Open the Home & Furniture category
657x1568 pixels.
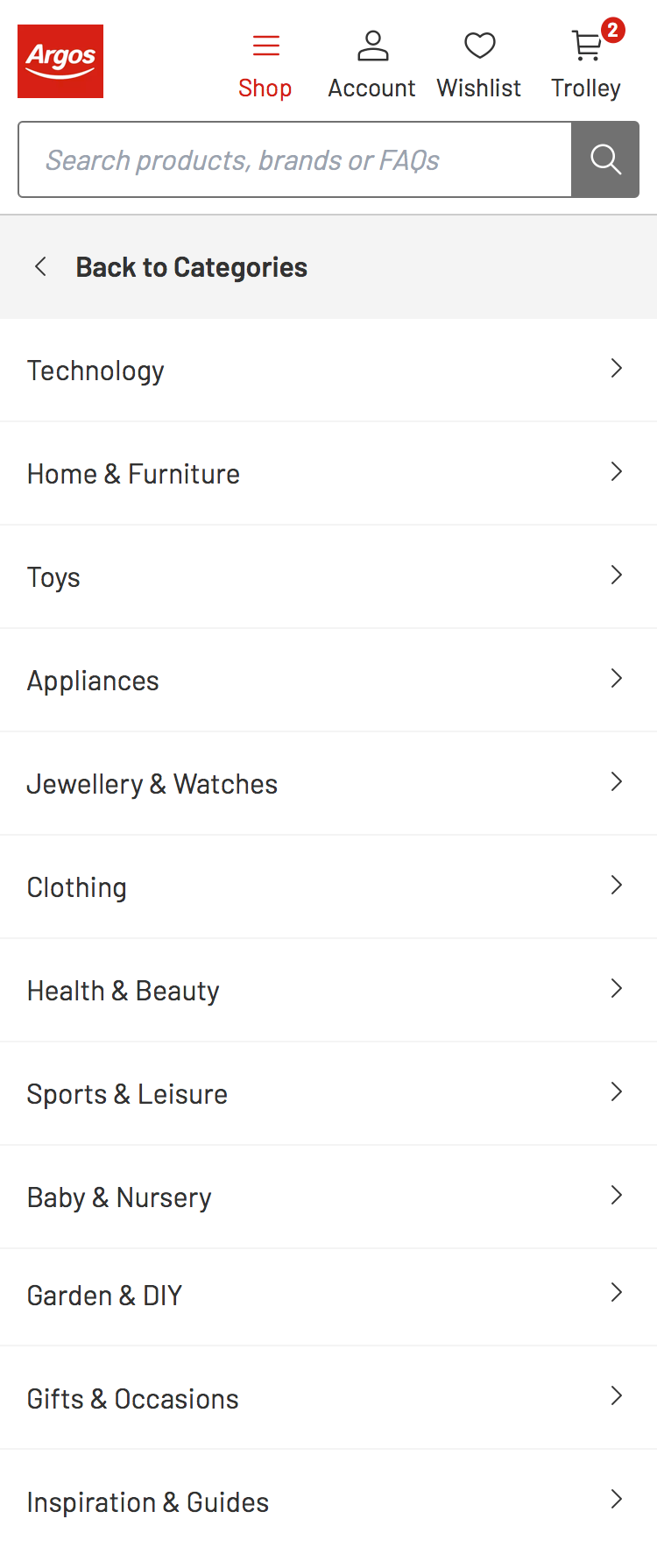[x=133, y=473]
